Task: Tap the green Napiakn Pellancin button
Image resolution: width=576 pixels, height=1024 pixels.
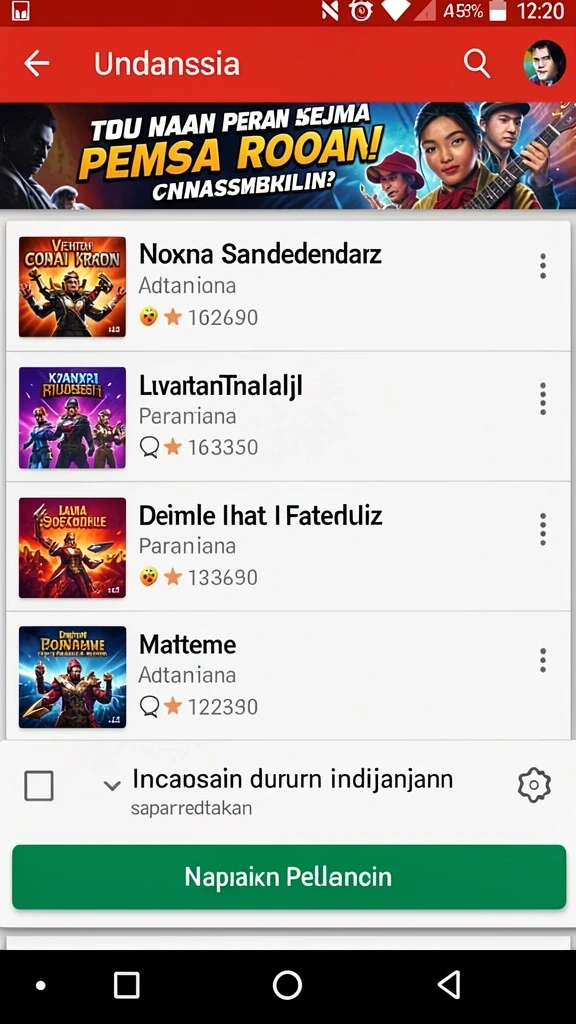Action: 289,876
